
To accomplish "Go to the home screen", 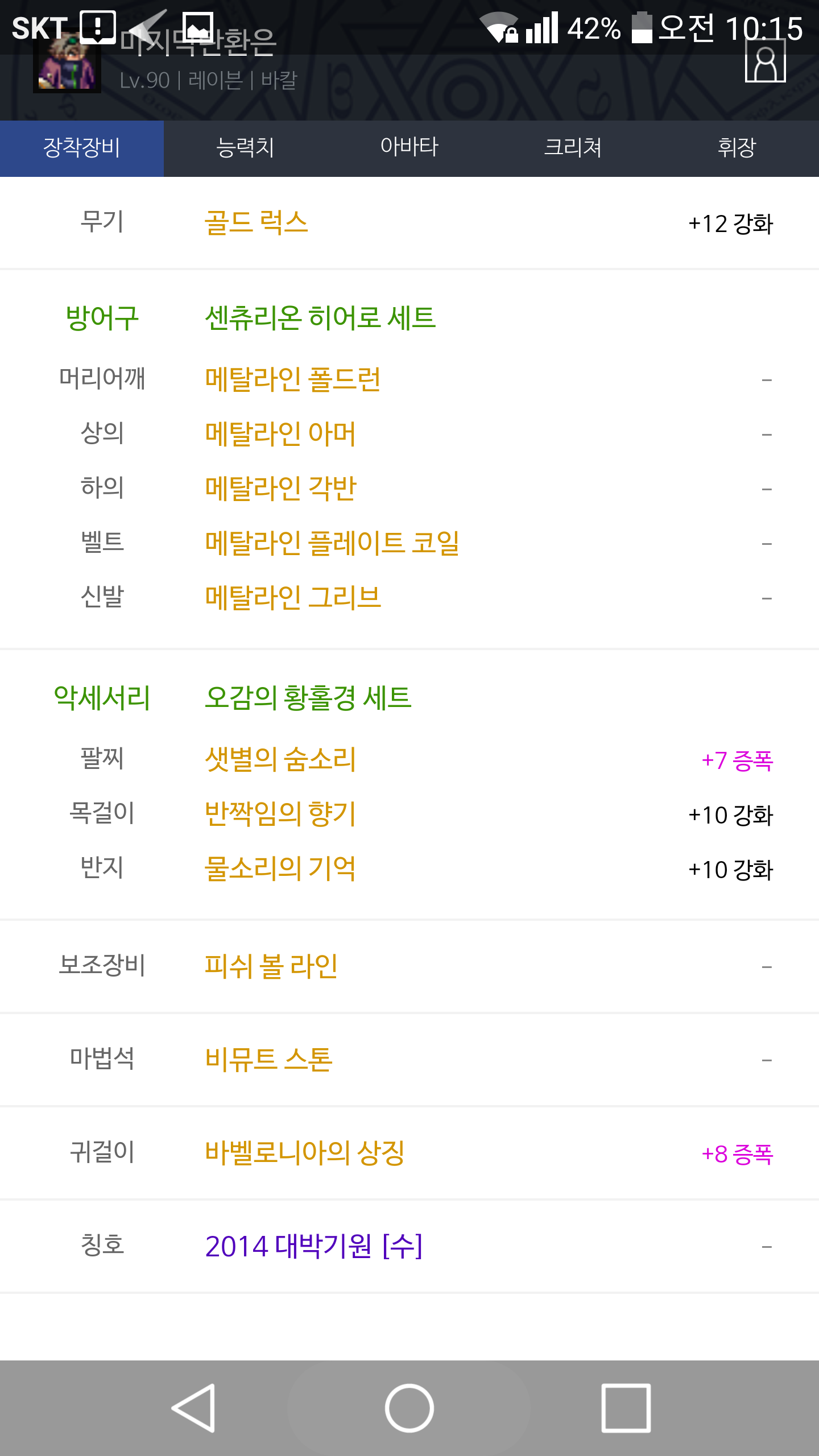I will pos(409,1408).
